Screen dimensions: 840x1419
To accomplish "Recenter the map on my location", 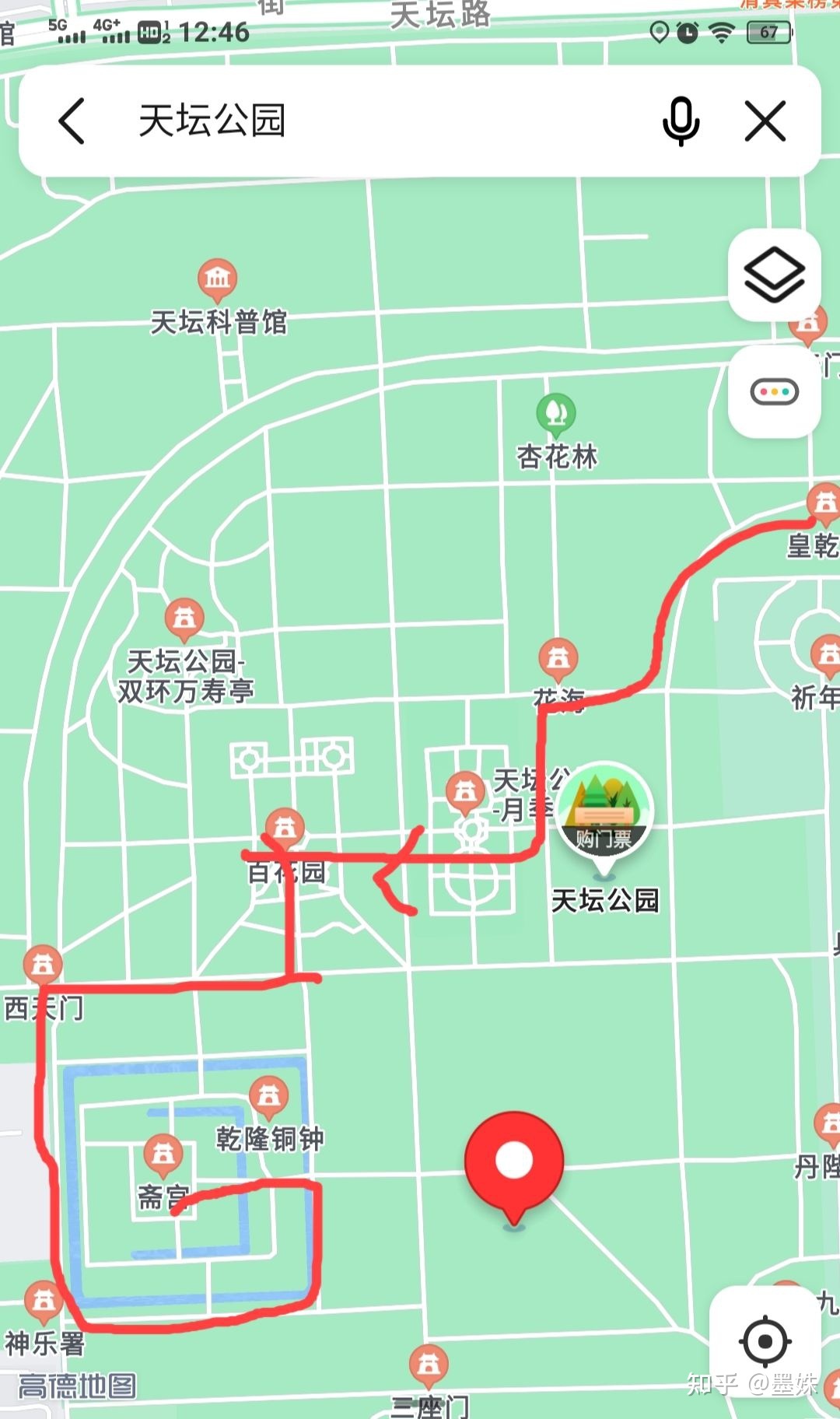I will [765, 1340].
